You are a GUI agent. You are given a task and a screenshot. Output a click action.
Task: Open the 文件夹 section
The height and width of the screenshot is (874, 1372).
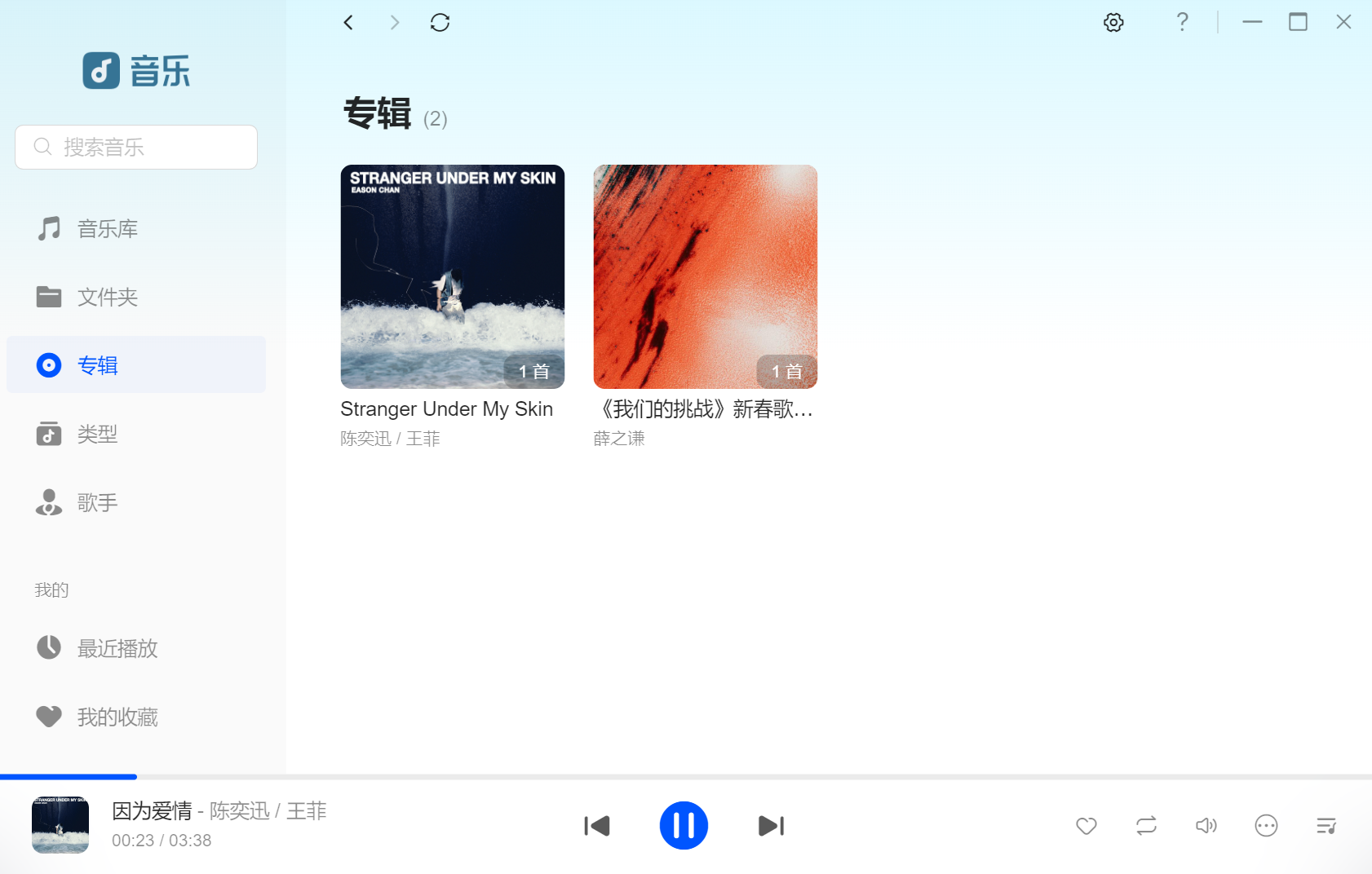coord(107,298)
